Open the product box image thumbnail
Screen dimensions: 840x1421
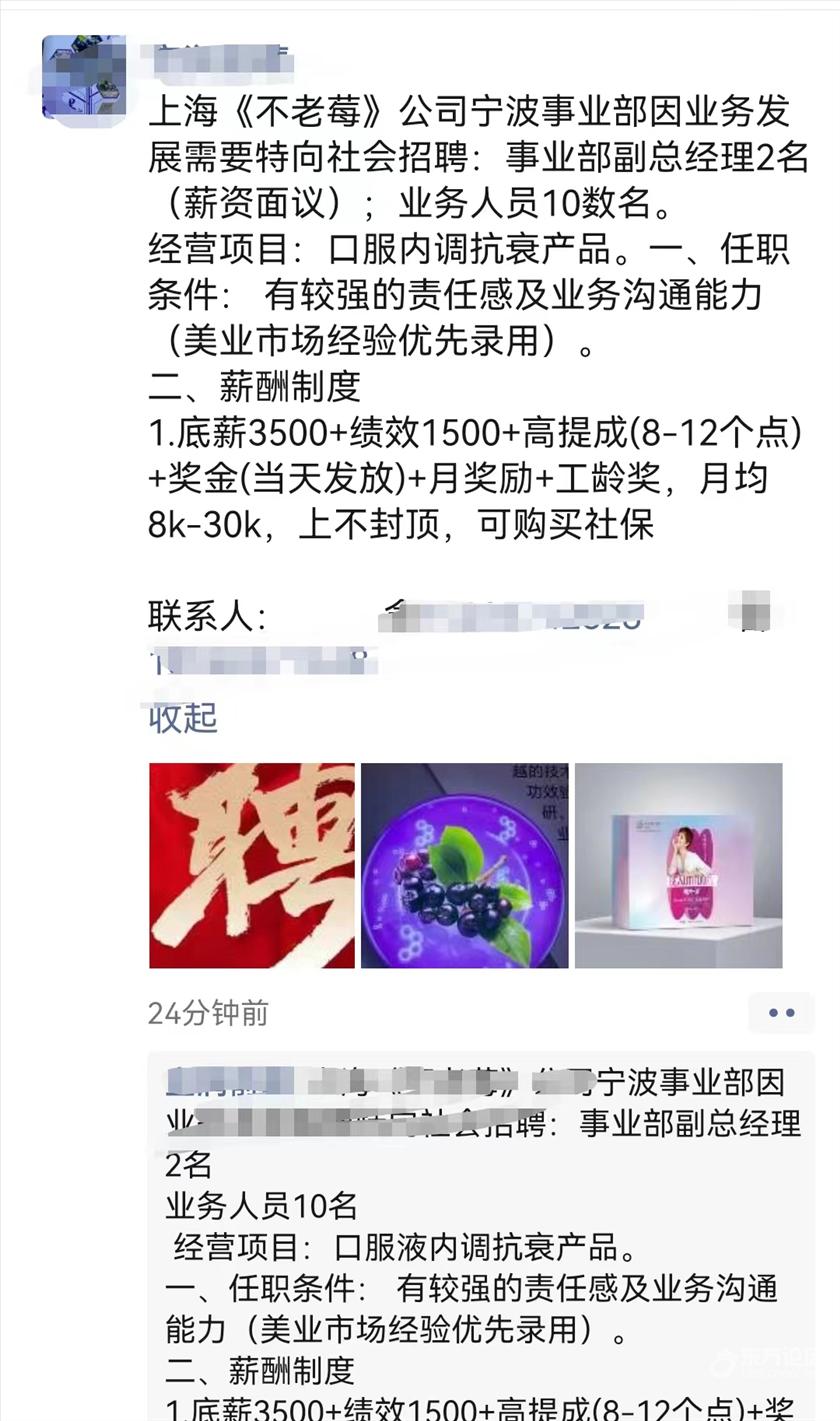point(678,866)
